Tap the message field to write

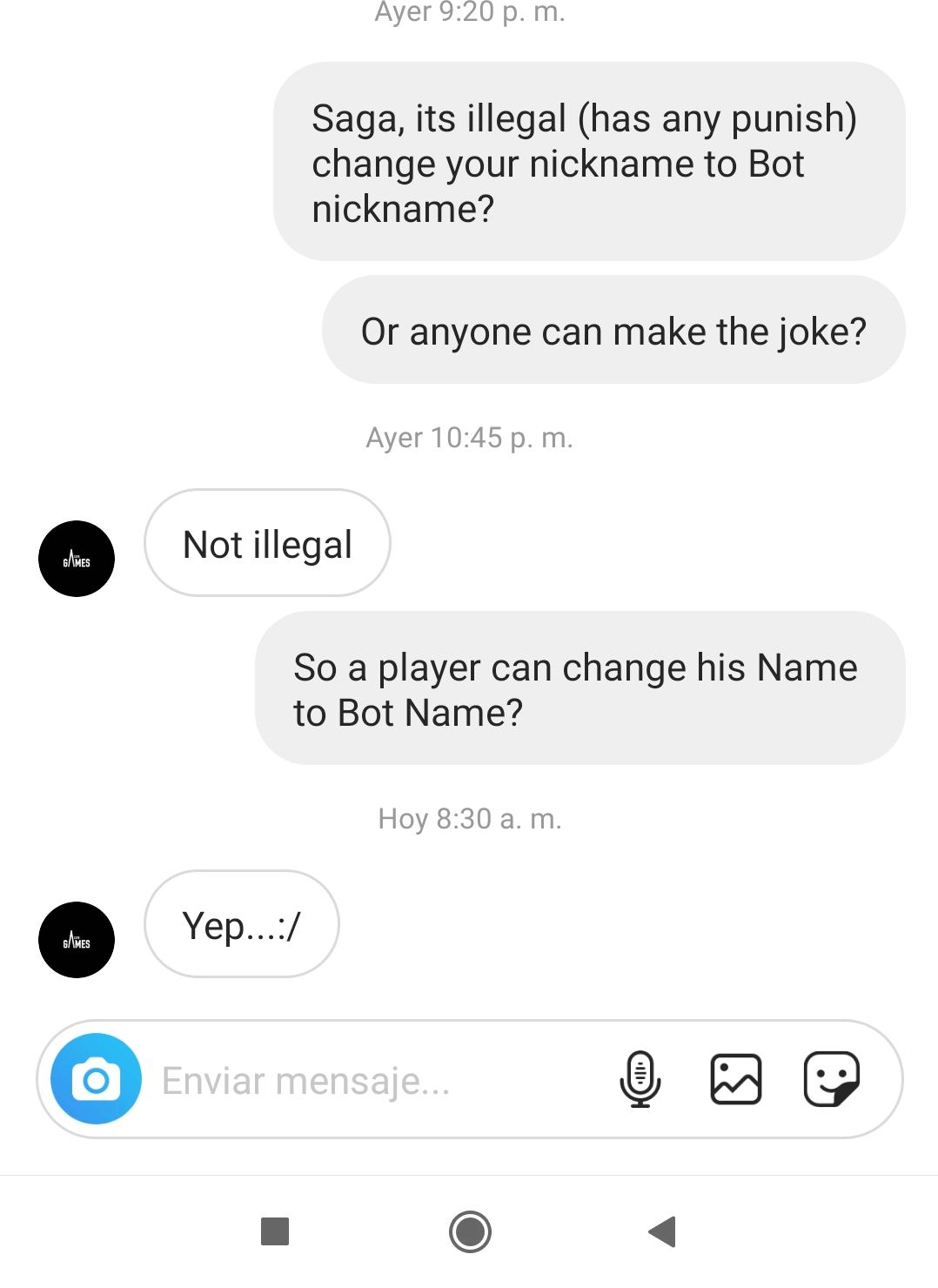pos(348,1081)
